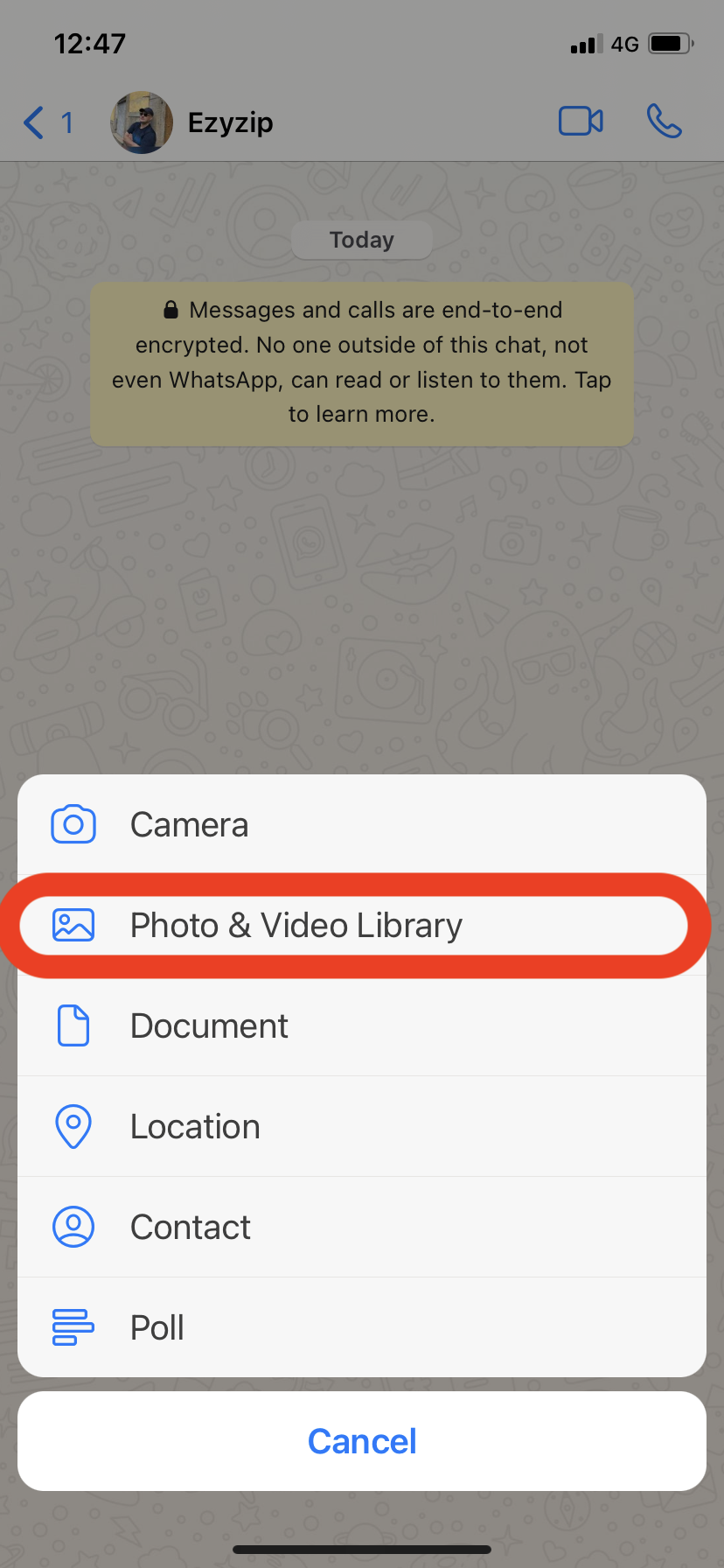Viewport: 724px width, 1568px height.
Task: Choose Camera from the attachment menu
Action: 362,824
